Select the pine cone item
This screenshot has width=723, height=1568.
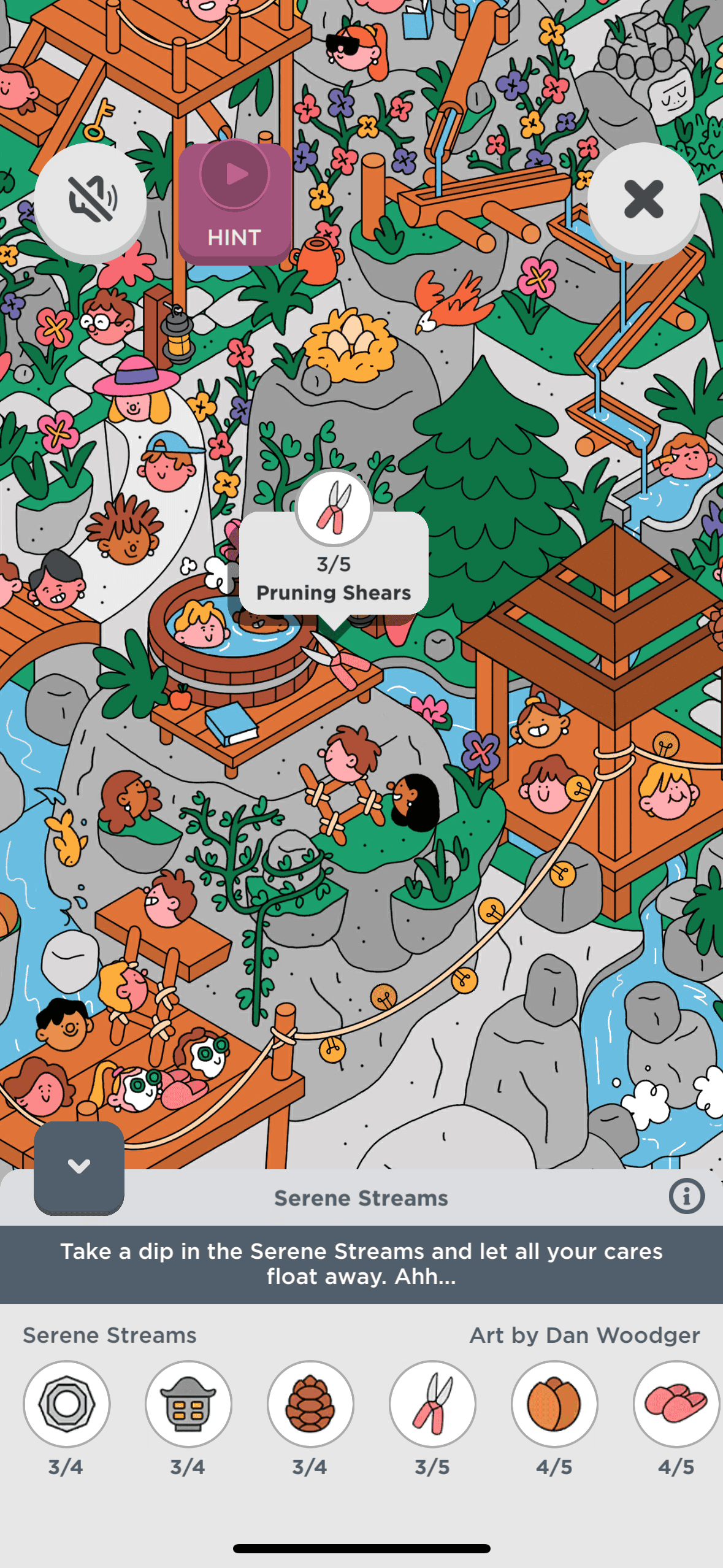(310, 1404)
